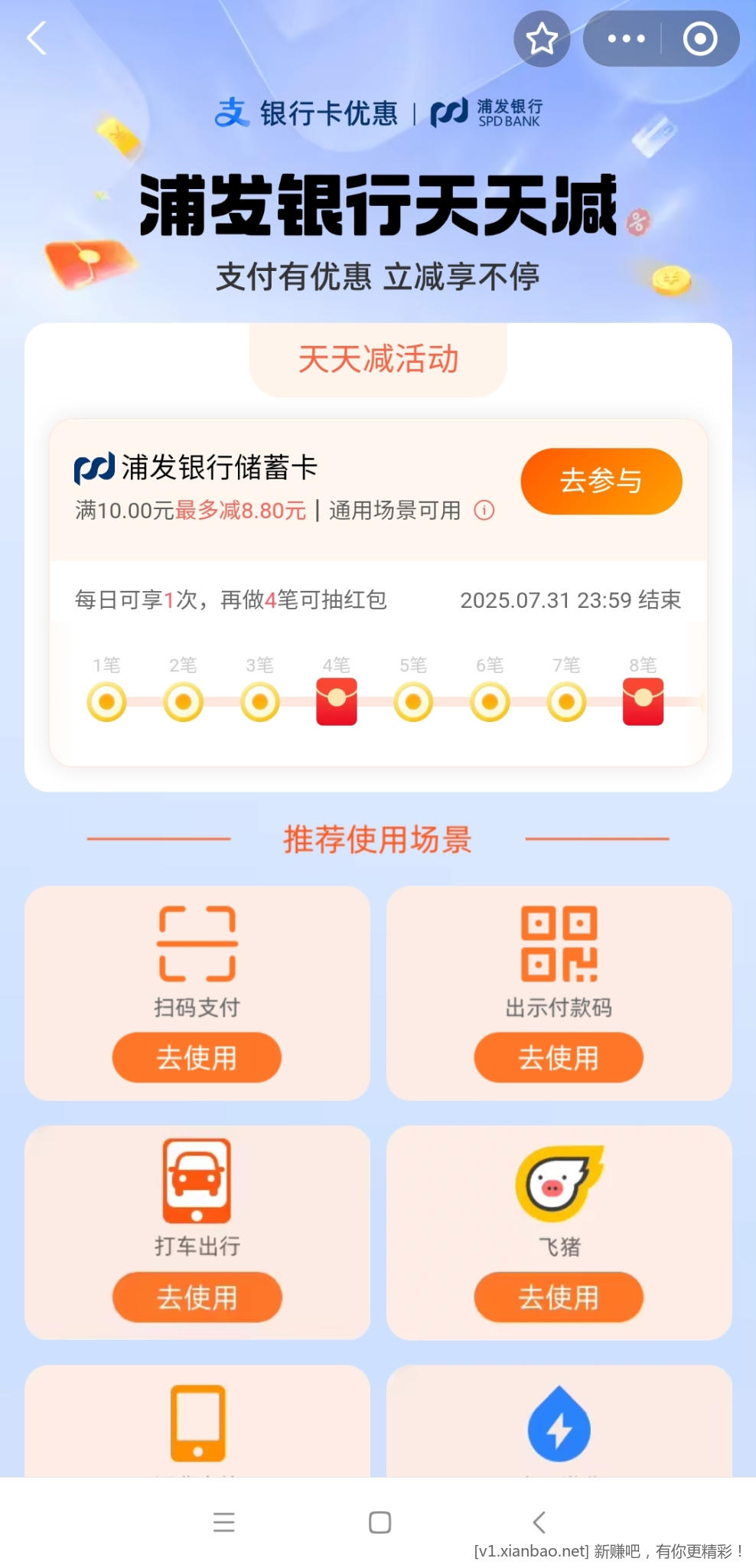756x1568 pixels.
Task: Tap 去使用 under 扫码支付
Action: pos(197,1057)
